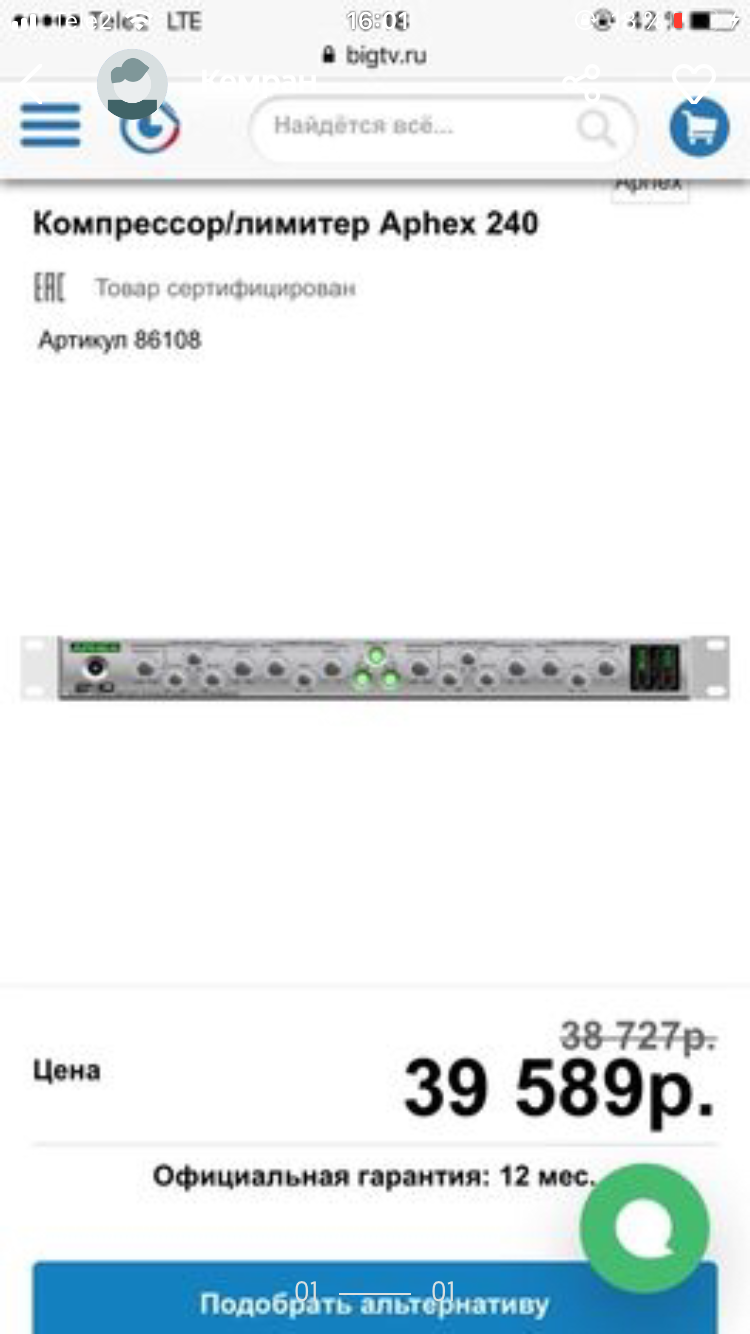Open the Aphex 240 product image

coord(375,667)
